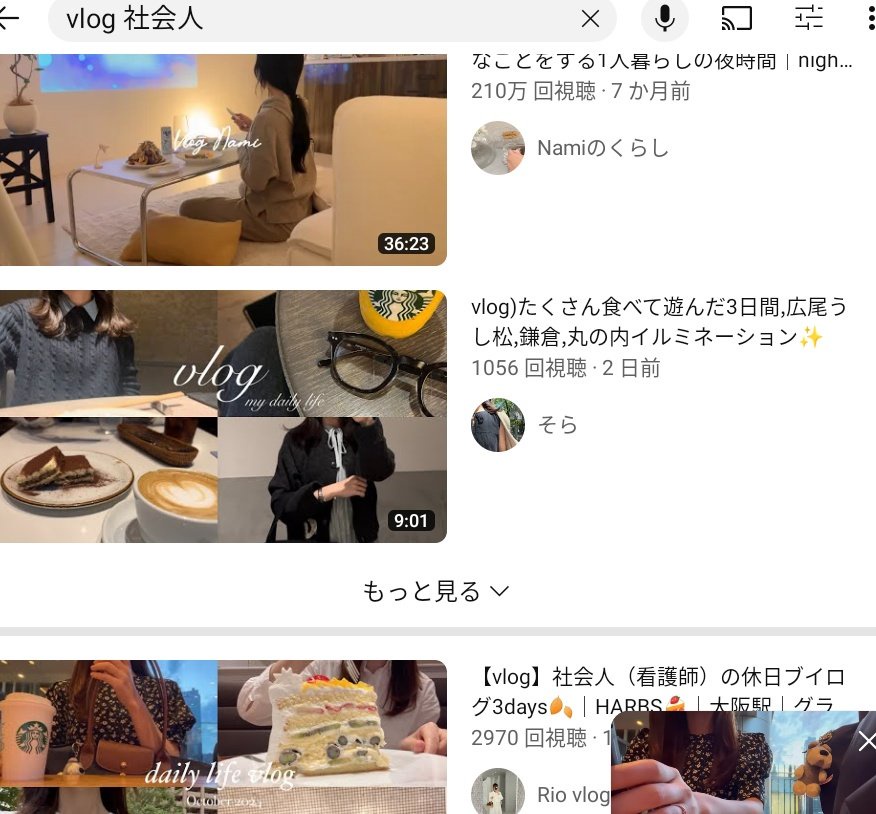Play the 9:01 my daily life vlog
The image size is (876, 814).
[x=222, y=416]
